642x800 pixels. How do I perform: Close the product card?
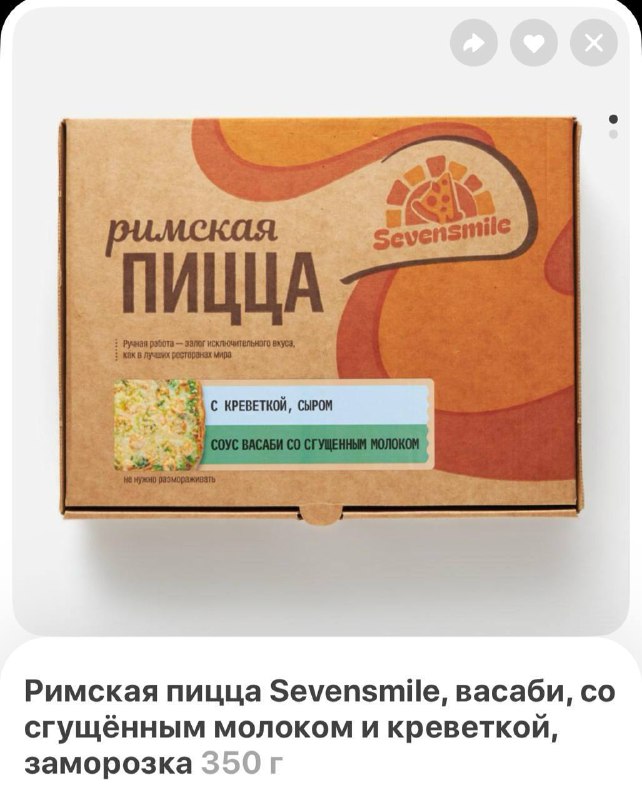(x=594, y=43)
